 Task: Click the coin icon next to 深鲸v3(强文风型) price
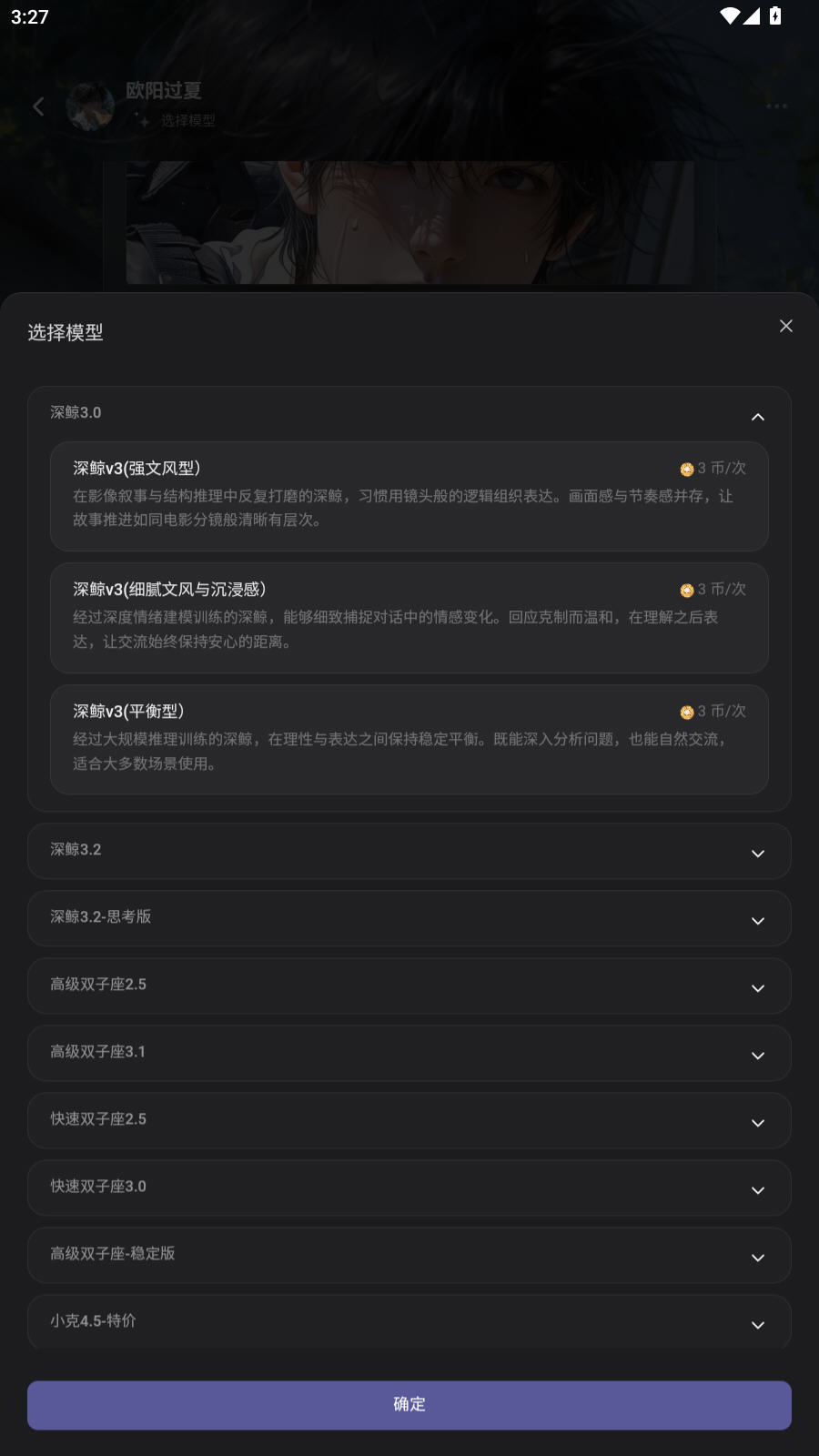[687, 468]
